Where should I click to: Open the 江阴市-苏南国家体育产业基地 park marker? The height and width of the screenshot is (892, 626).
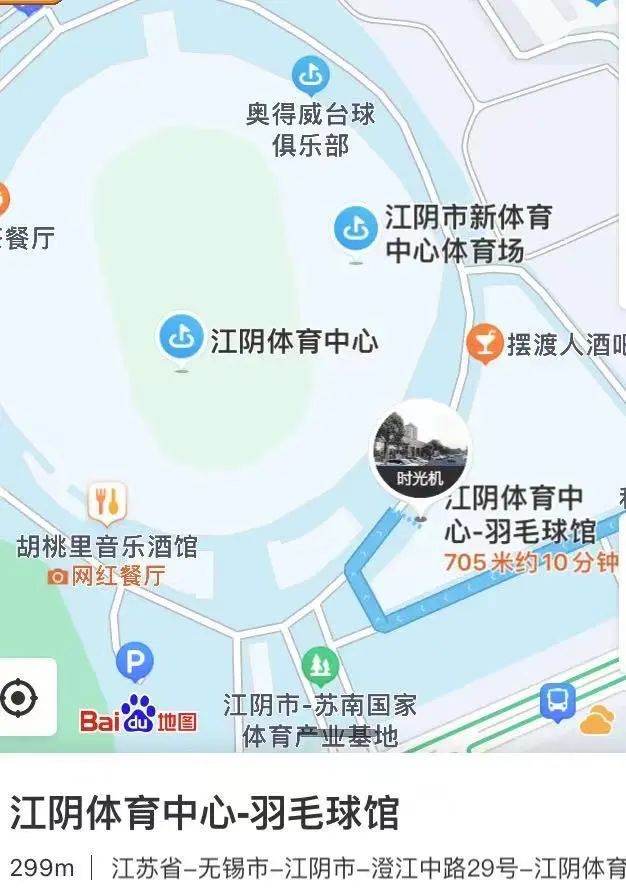320,665
